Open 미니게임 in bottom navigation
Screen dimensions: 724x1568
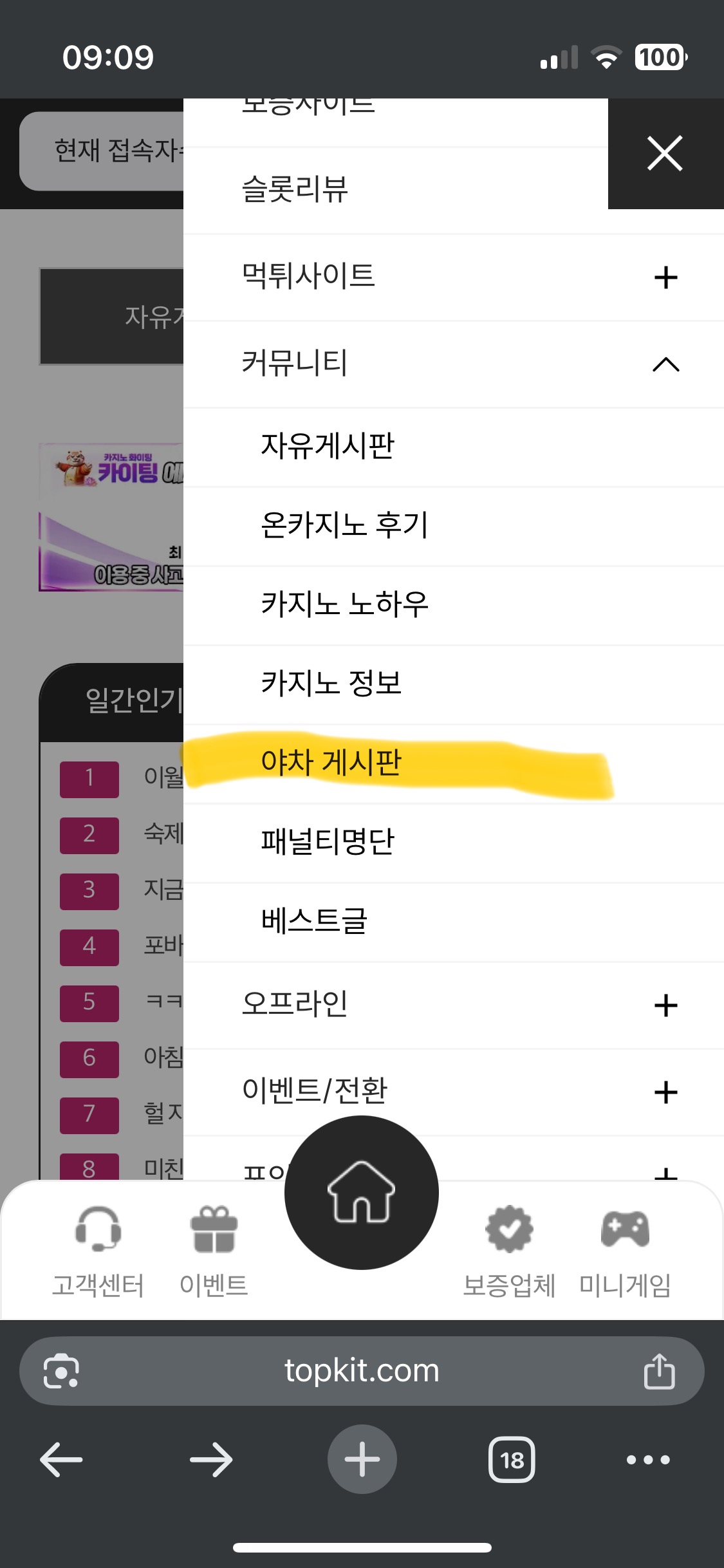click(625, 1251)
